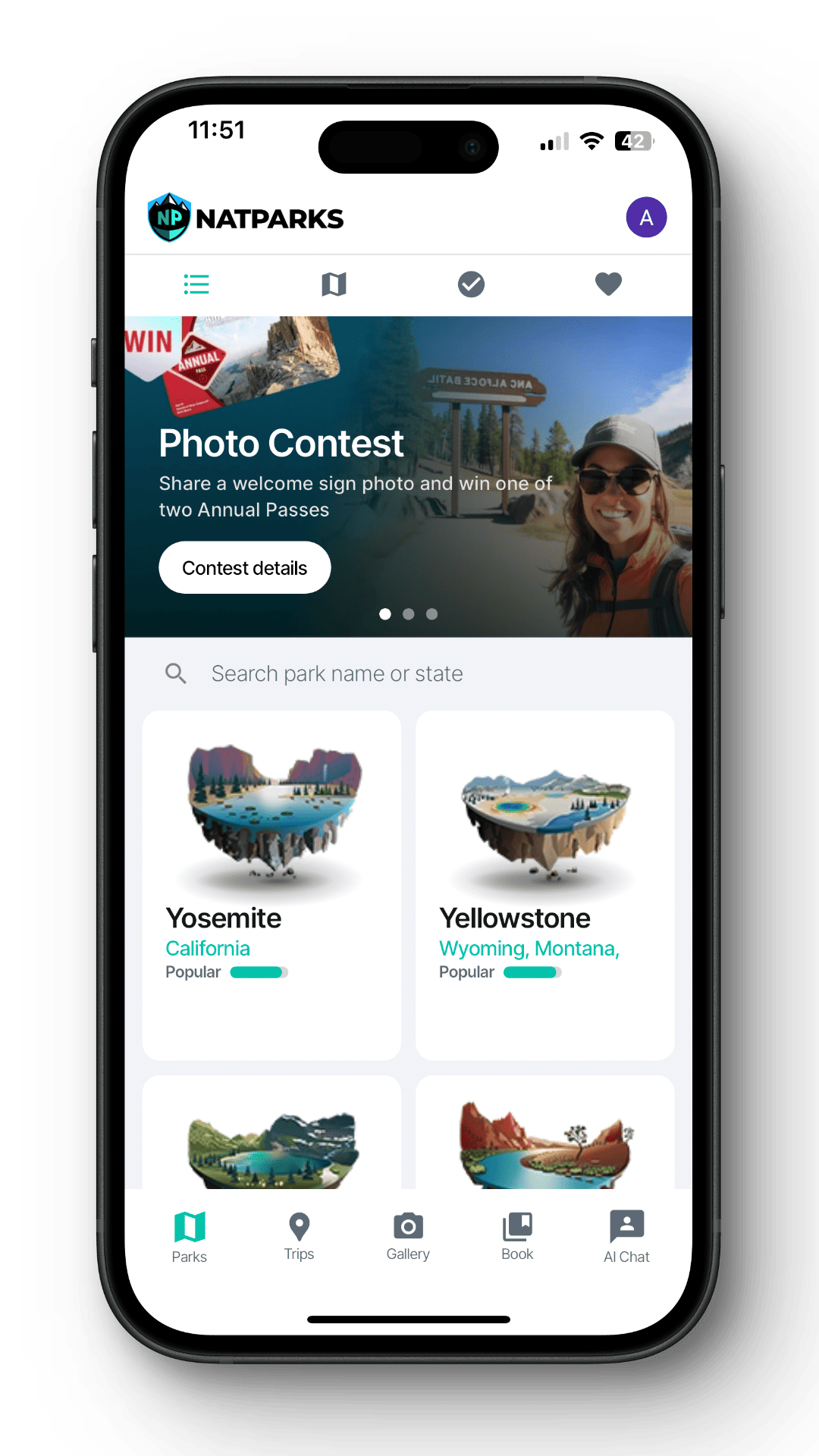Tap the Contest details button

pos(244,568)
